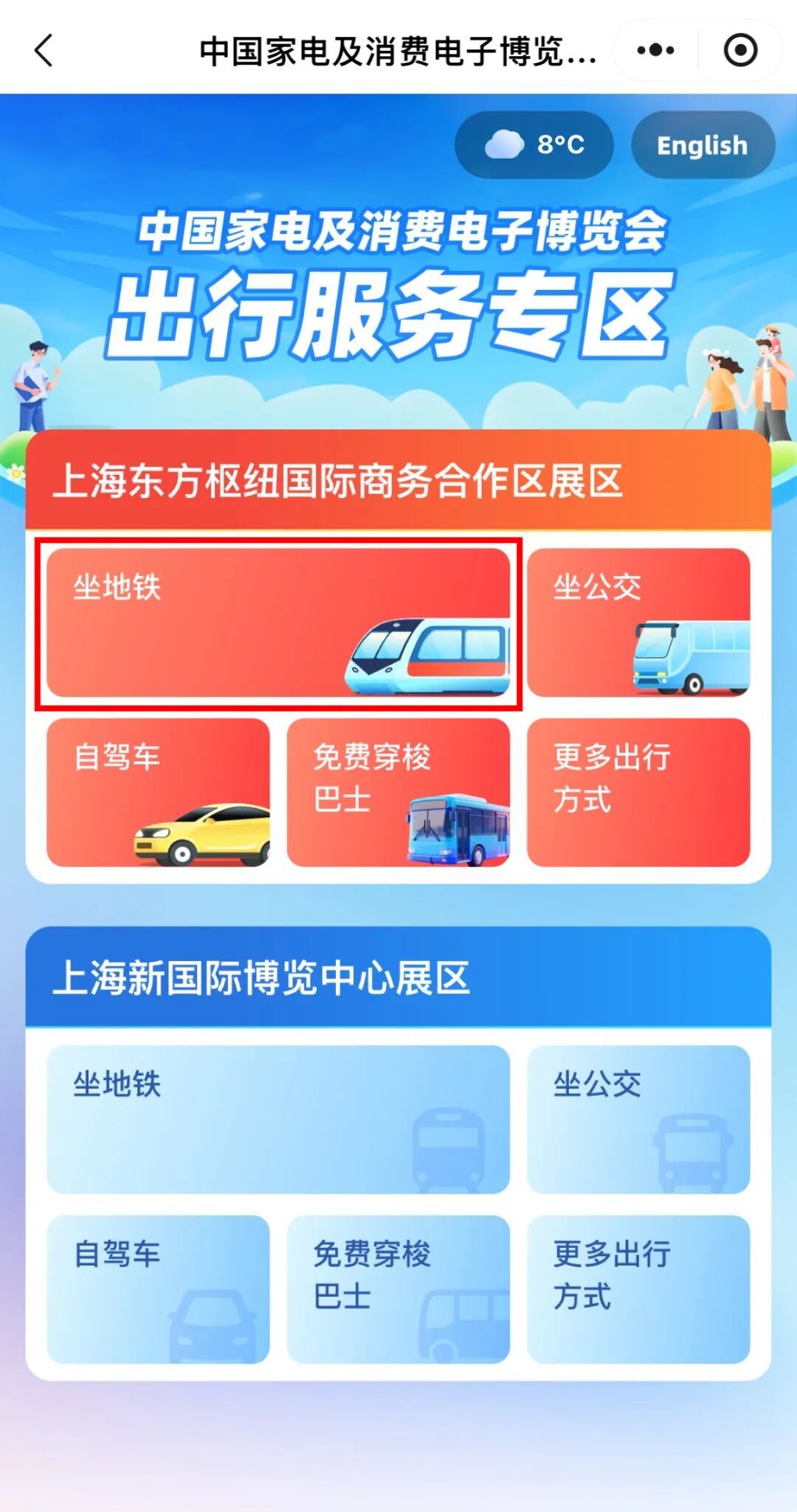Switch the language to English
This screenshot has width=797, height=1512.
[x=702, y=145]
